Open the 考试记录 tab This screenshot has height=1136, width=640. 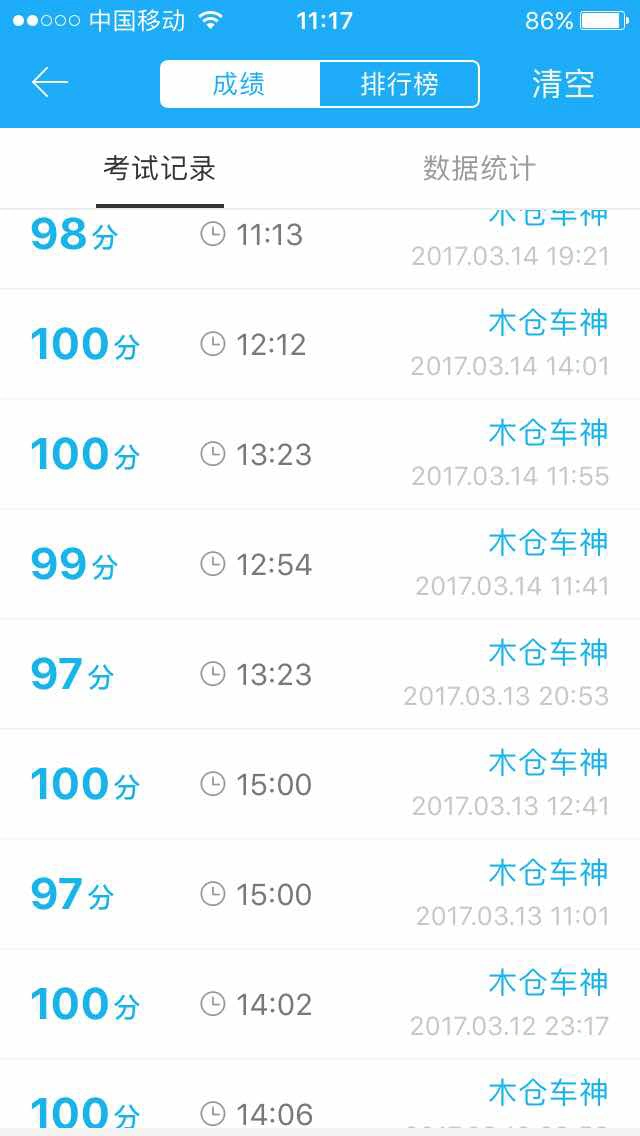point(159,169)
